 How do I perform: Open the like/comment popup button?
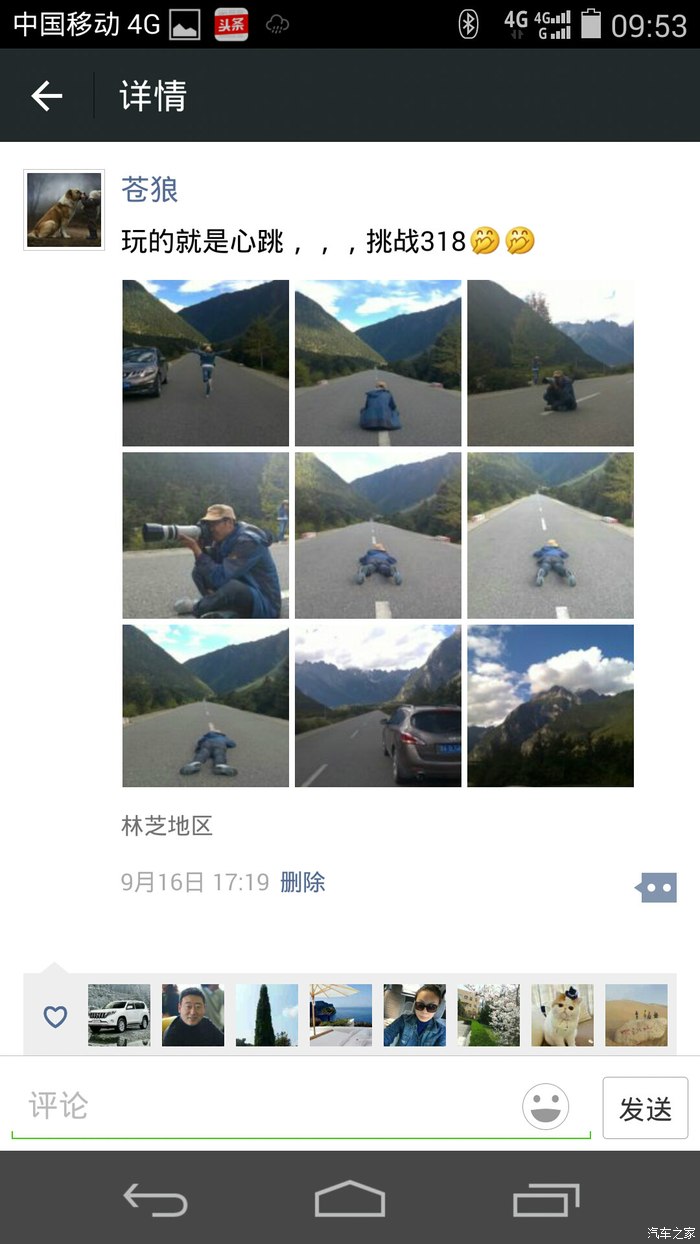coord(657,886)
